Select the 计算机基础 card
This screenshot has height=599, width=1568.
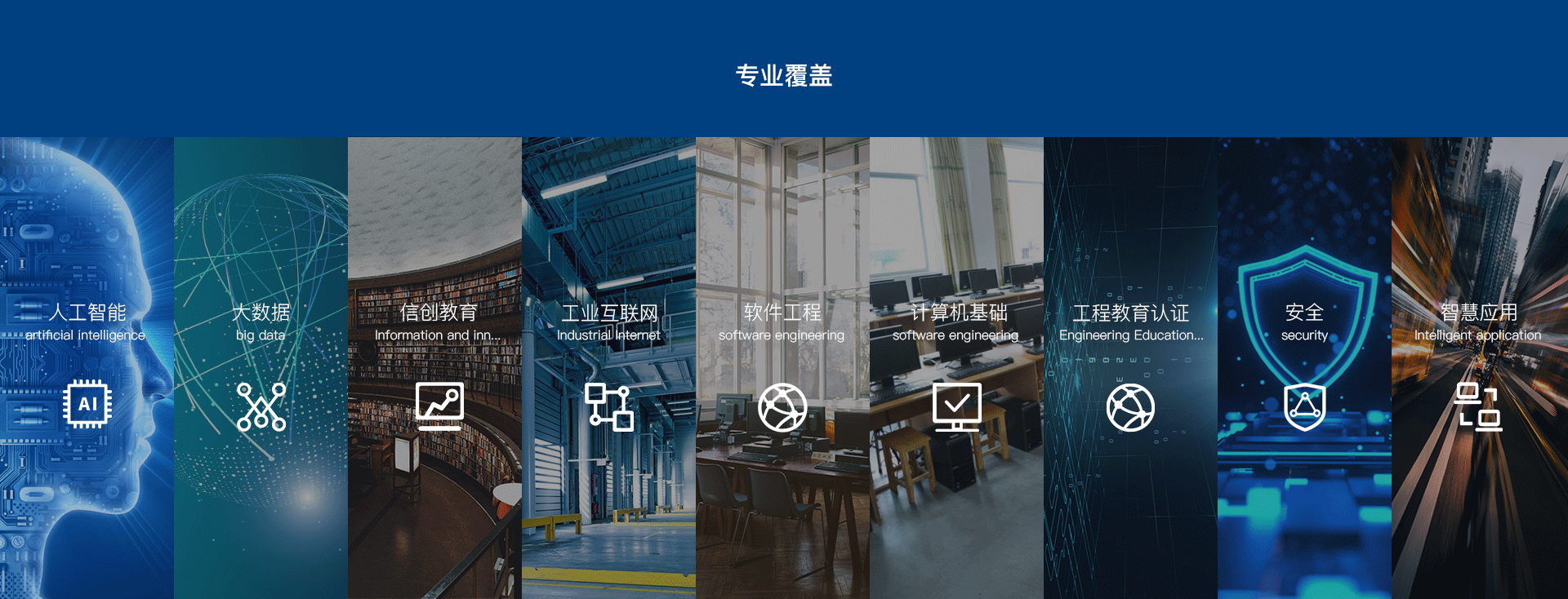pos(956,367)
